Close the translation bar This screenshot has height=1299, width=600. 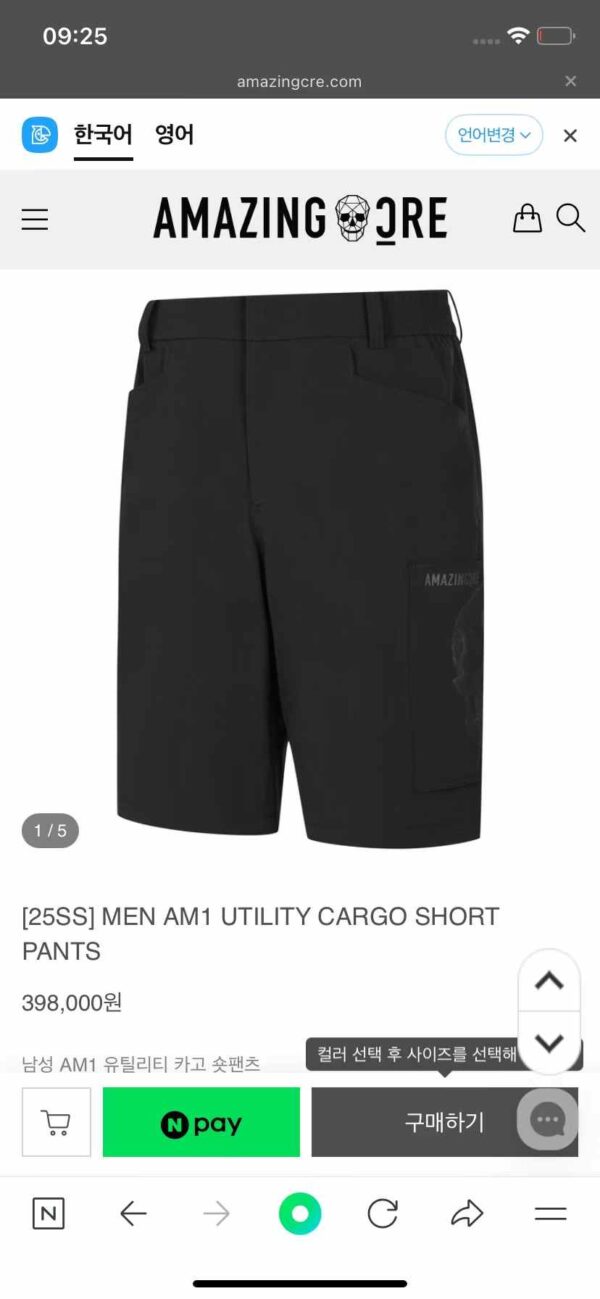(570, 136)
